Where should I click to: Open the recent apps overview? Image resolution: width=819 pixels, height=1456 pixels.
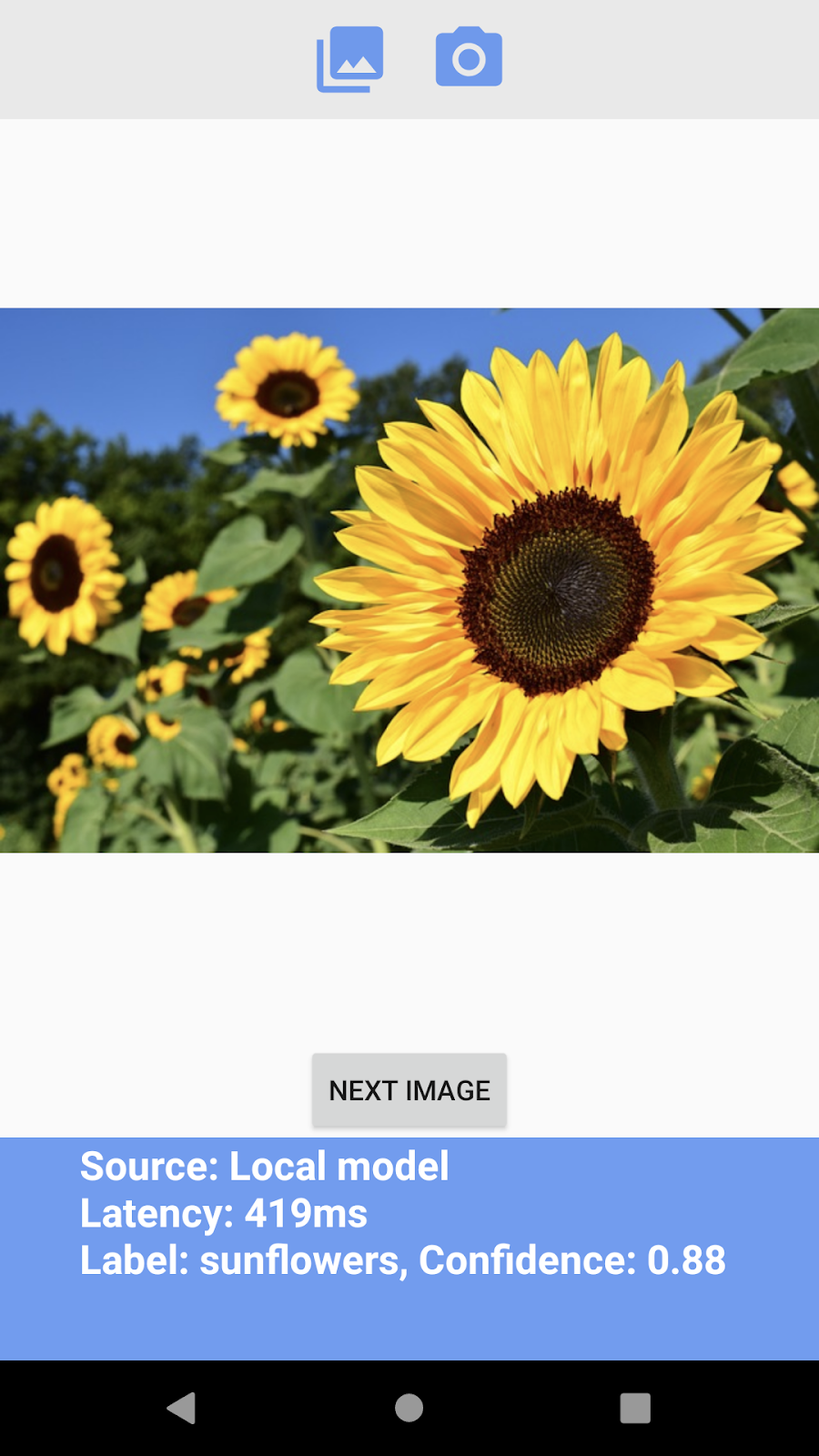point(635,1408)
